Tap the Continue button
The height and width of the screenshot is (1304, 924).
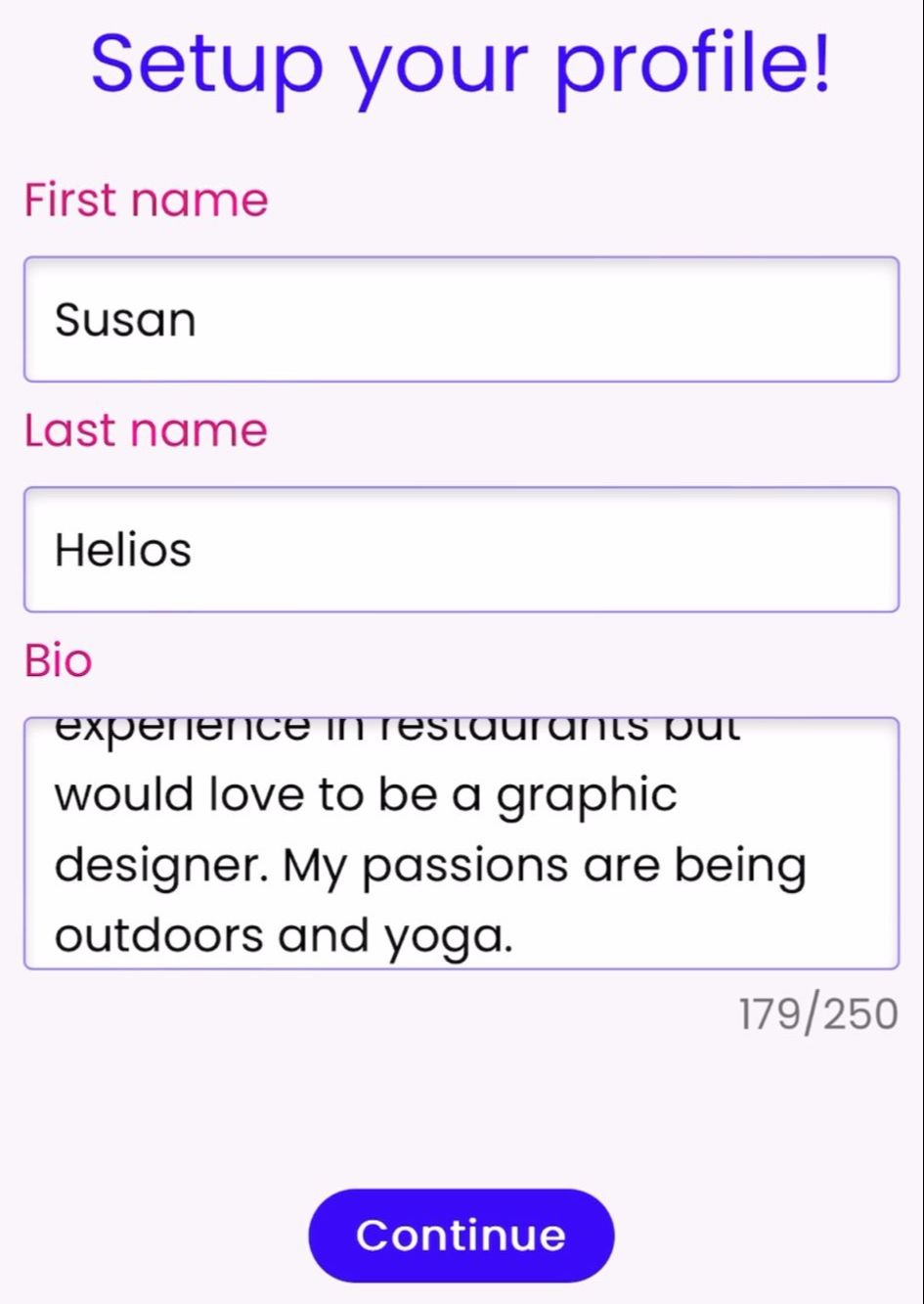[x=461, y=1235]
